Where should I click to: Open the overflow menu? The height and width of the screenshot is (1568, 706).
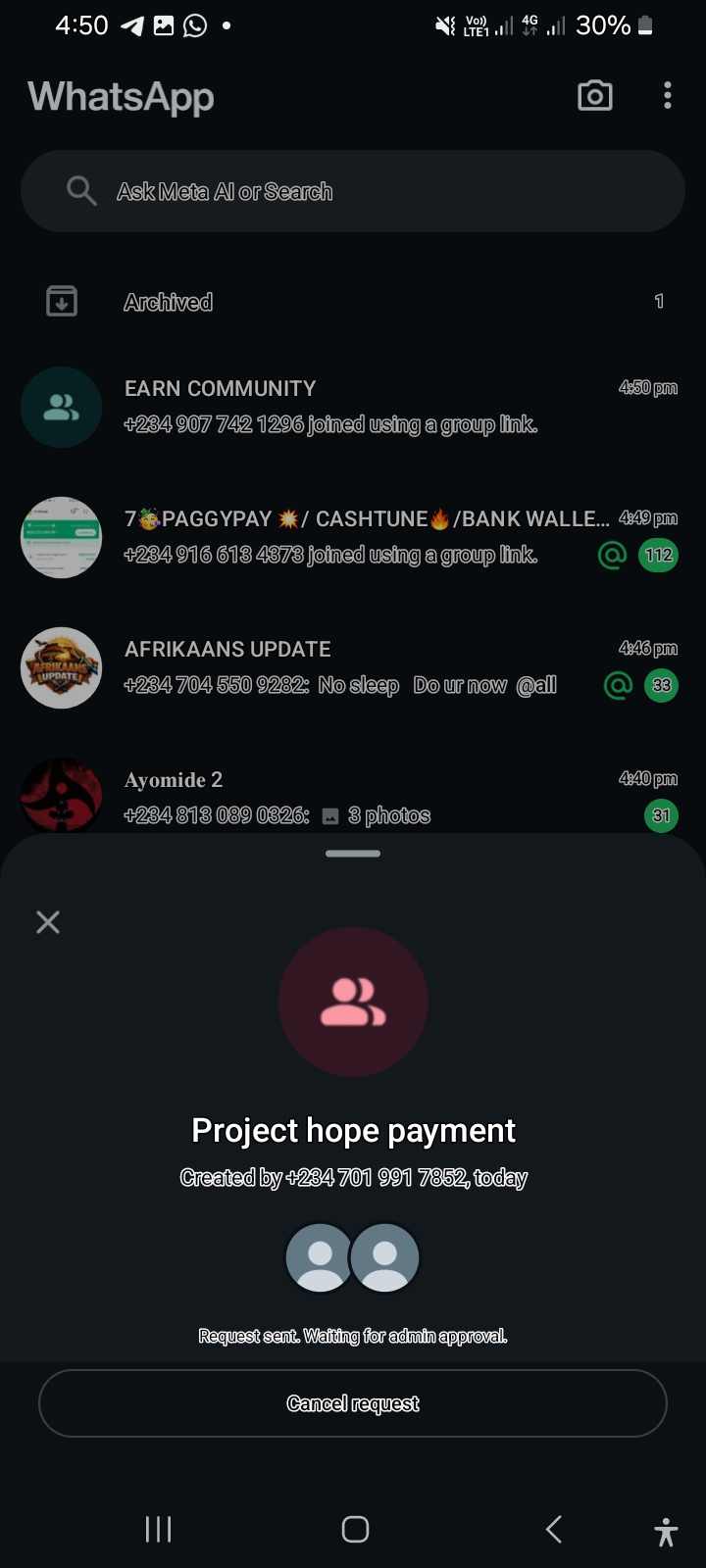(668, 96)
